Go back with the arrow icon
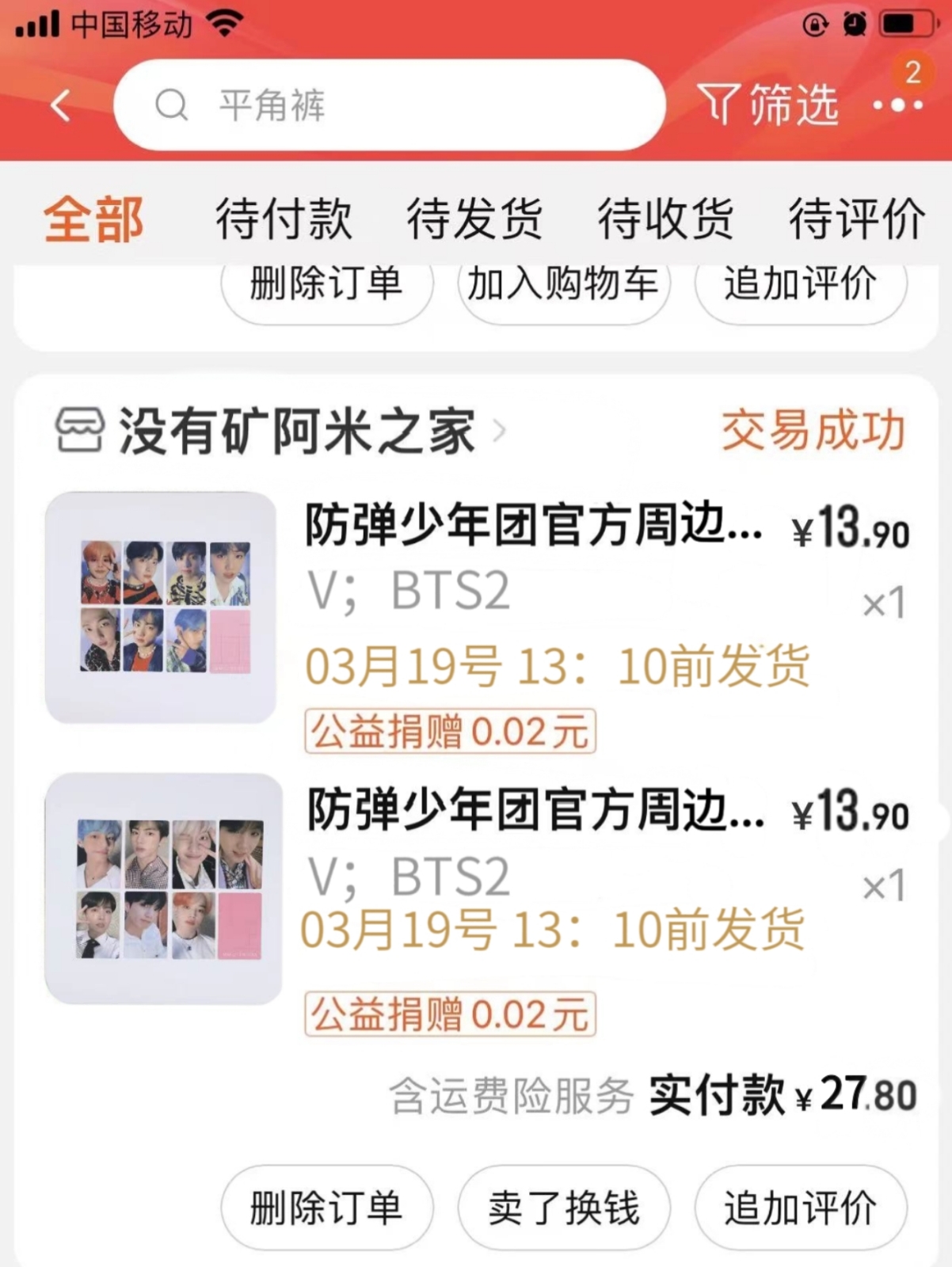Image resolution: width=952 pixels, height=1267 pixels. click(x=60, y=105)
